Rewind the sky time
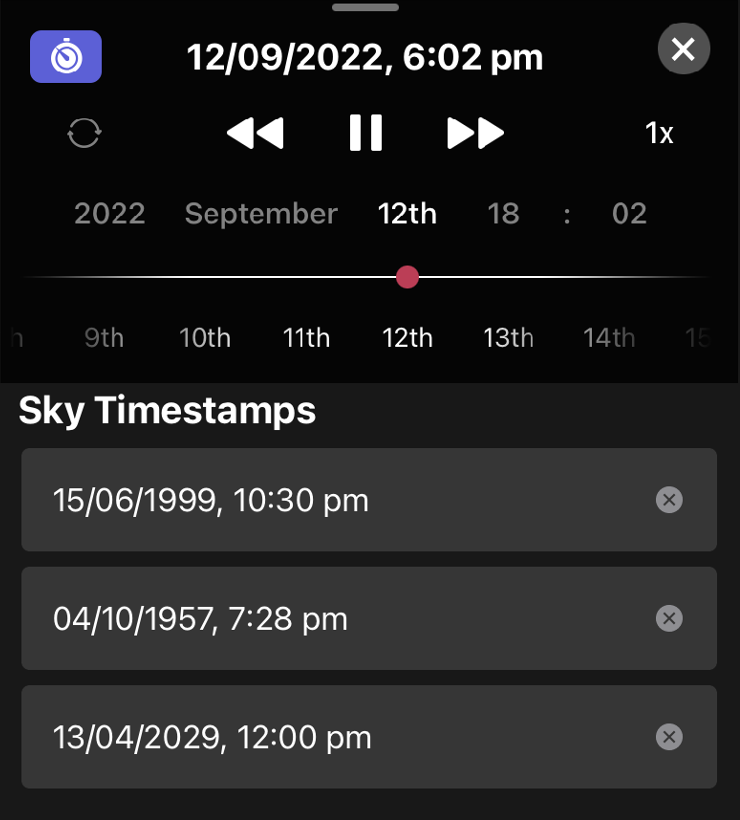Viewport: 740px width, 820px height. pos(255,133)
